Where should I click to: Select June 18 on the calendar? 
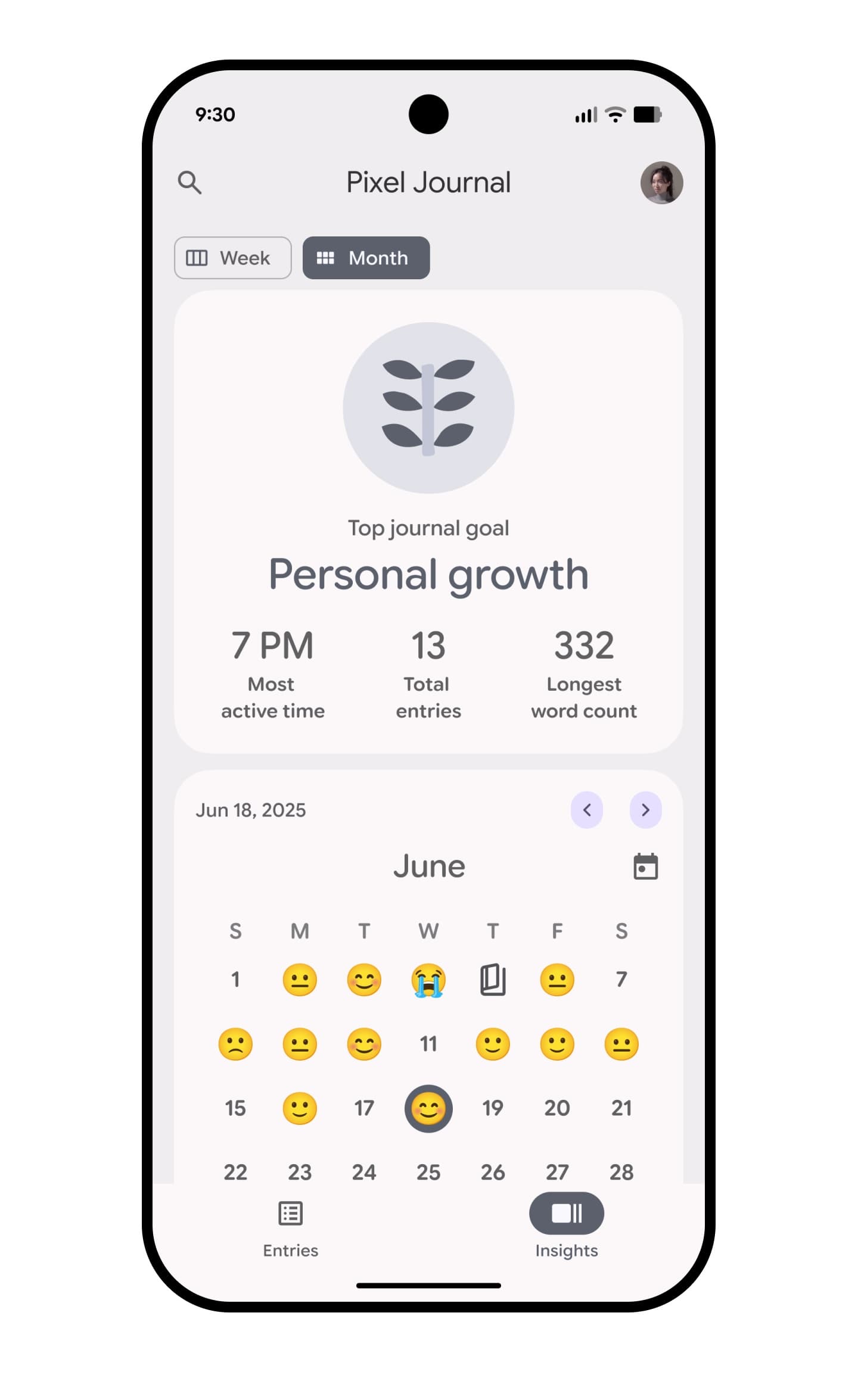click(428, 1108)
